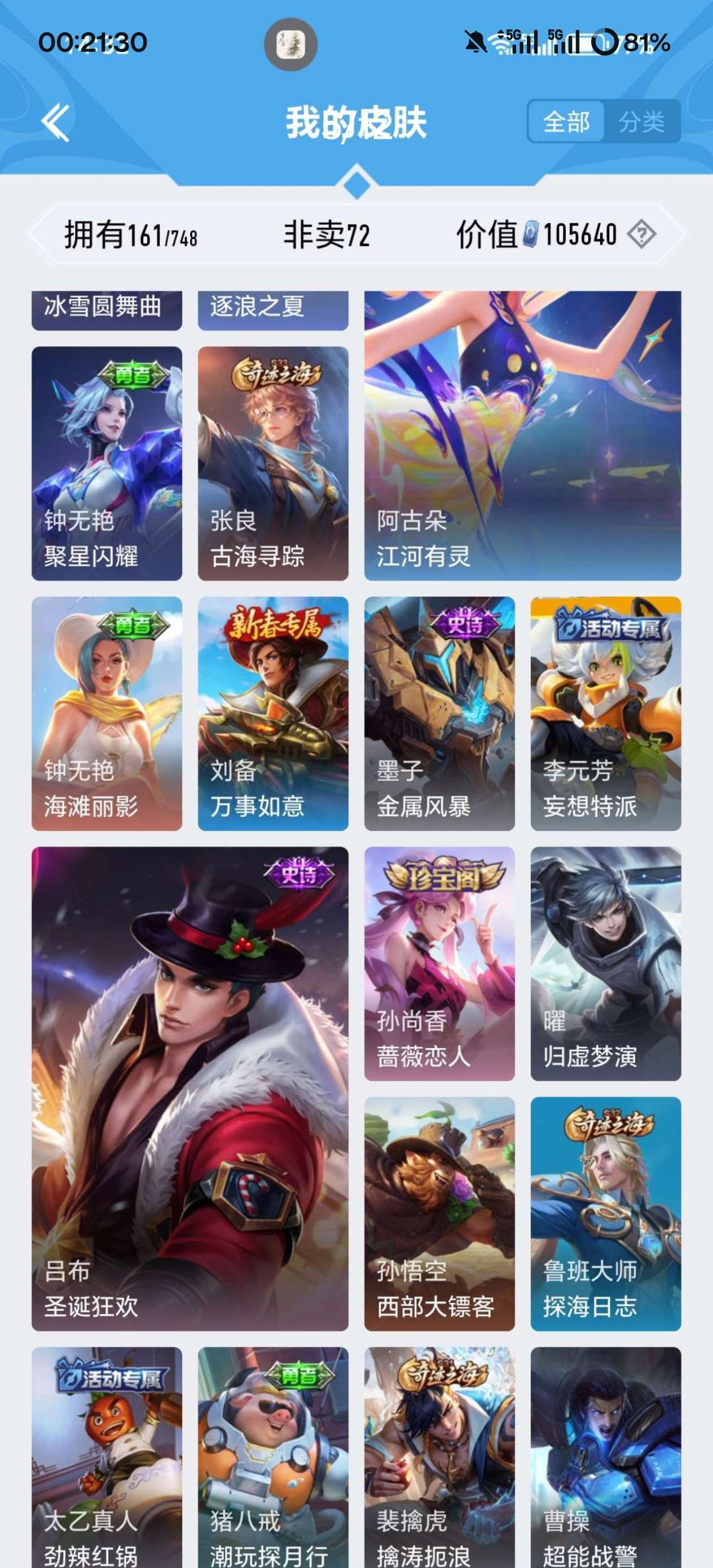View 阿古朵 江河有灵 skin

pos(522,435)
